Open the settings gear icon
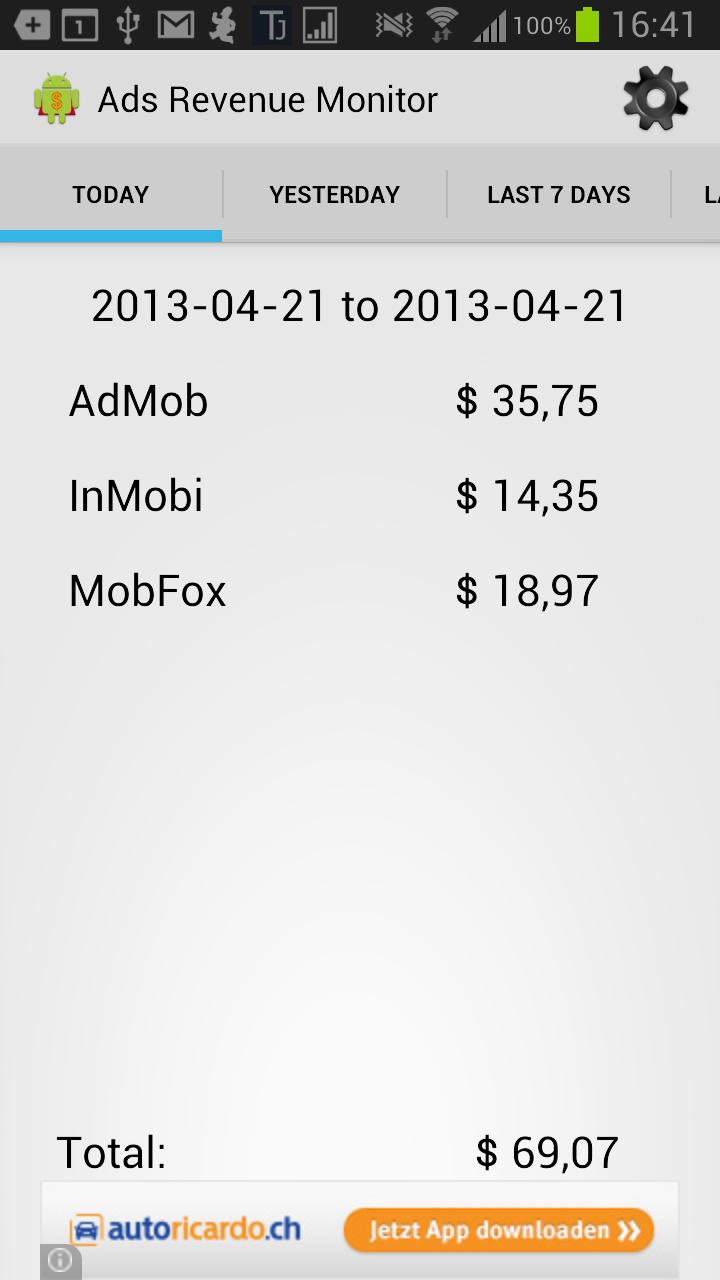The image size is (720, 1280). click(655, 97)
